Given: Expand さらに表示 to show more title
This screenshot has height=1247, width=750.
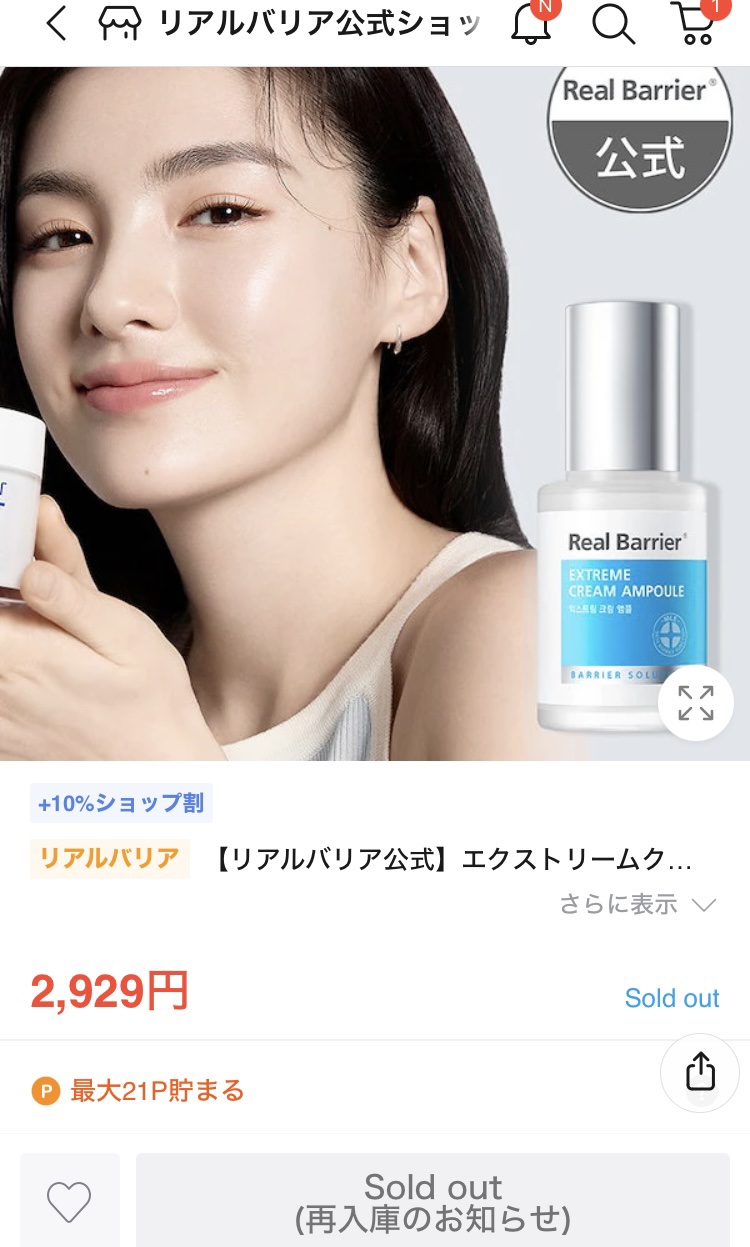Looking at the screenshot, I should 637,905.
